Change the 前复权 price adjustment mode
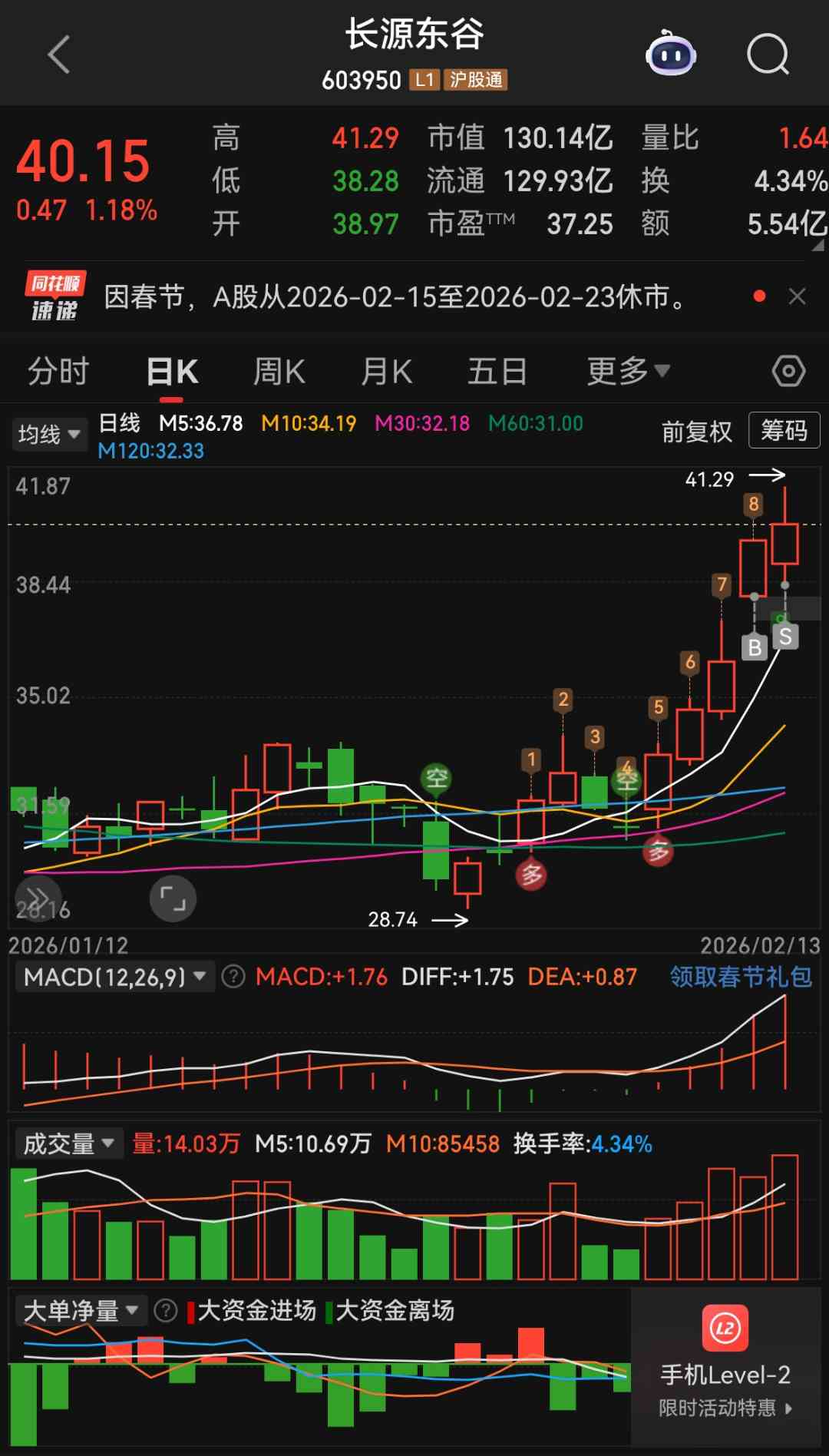 coord(696,432)
